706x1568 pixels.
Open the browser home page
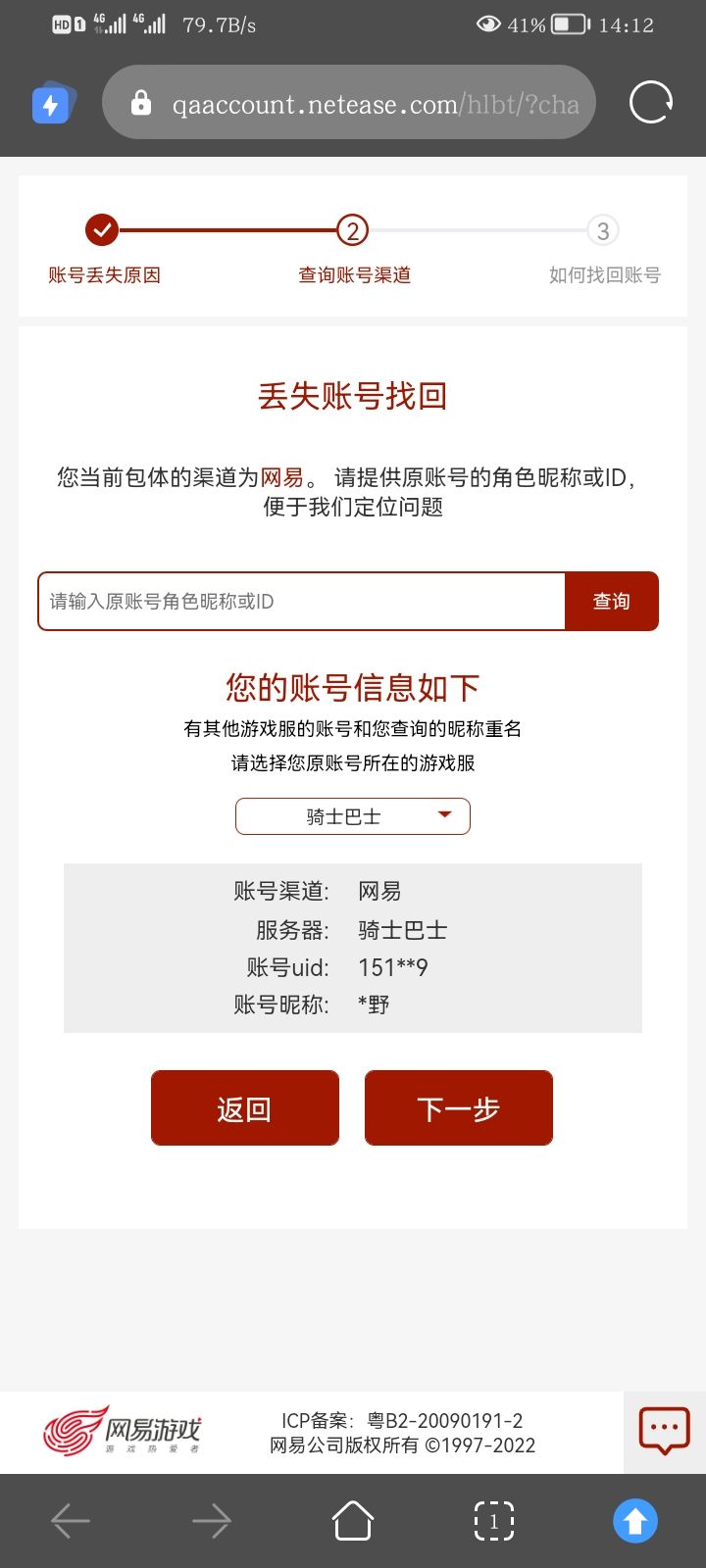[353, 1521]
